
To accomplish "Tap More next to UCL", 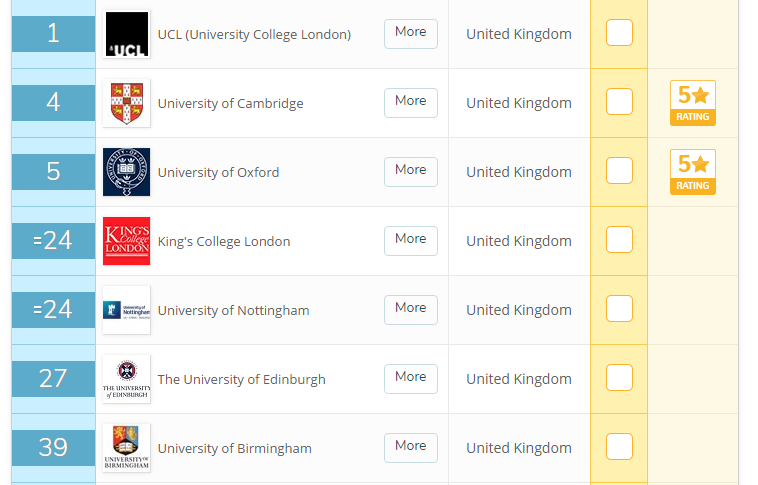I will (x=410, y=33).
